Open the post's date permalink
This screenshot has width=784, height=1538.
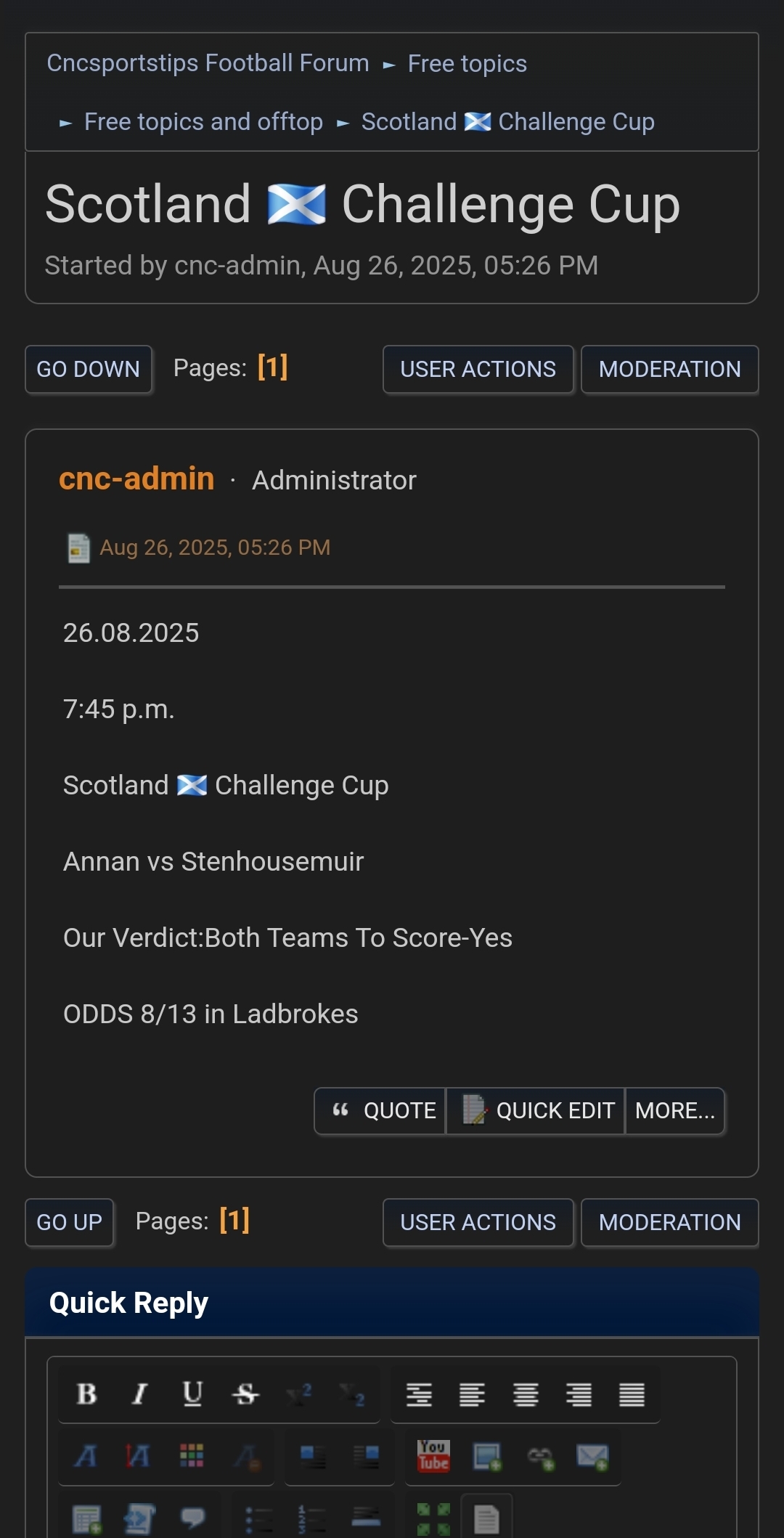pyautogui.click(x=214, y=547)
